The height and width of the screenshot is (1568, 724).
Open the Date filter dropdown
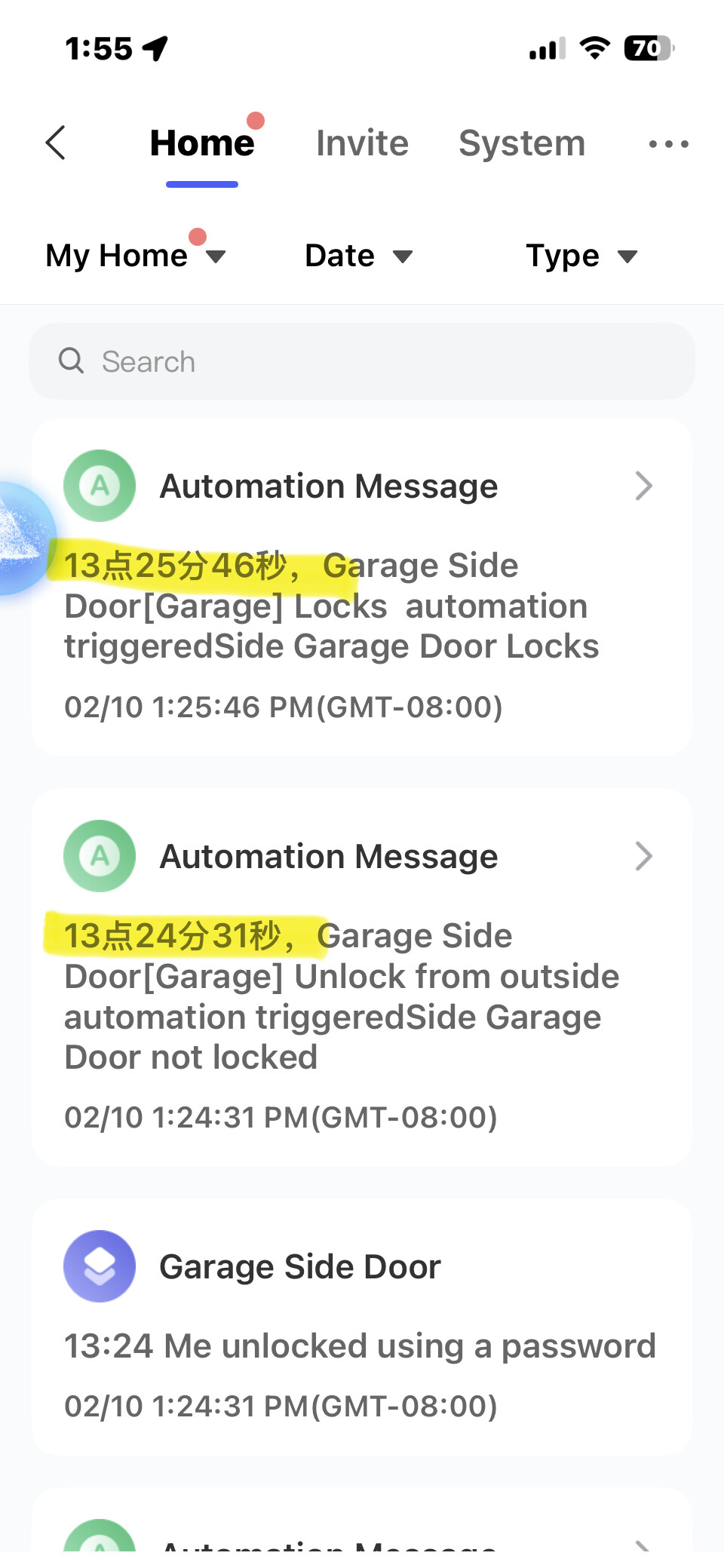pos(359,256)
